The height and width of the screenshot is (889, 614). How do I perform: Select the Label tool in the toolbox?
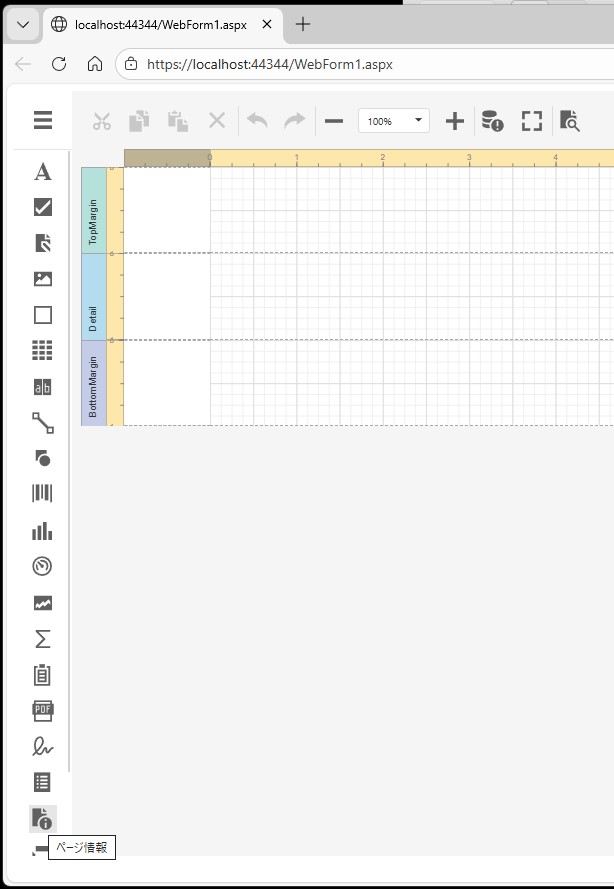coord(43,172)
